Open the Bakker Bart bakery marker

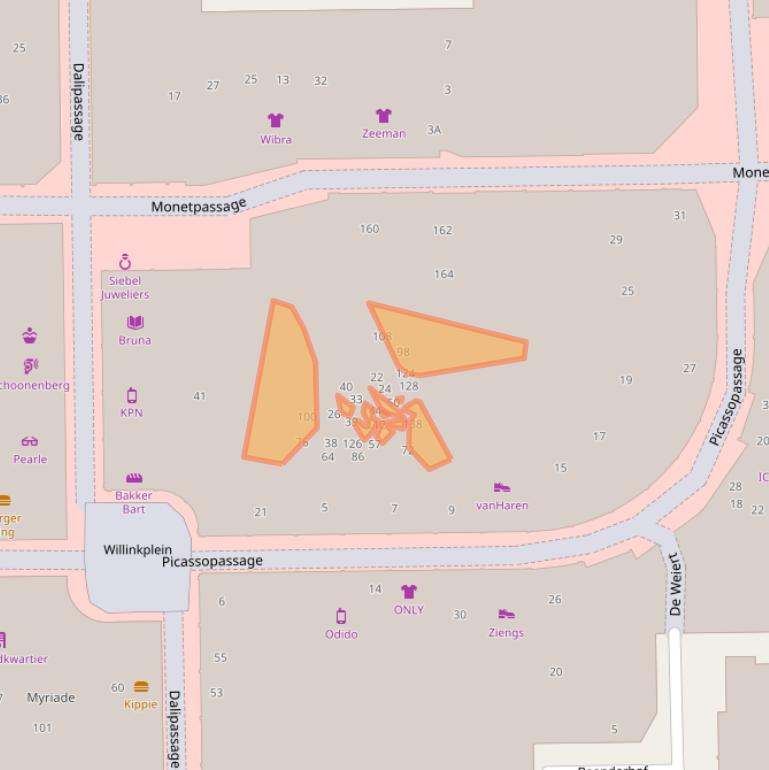click(x=134, y=479)
